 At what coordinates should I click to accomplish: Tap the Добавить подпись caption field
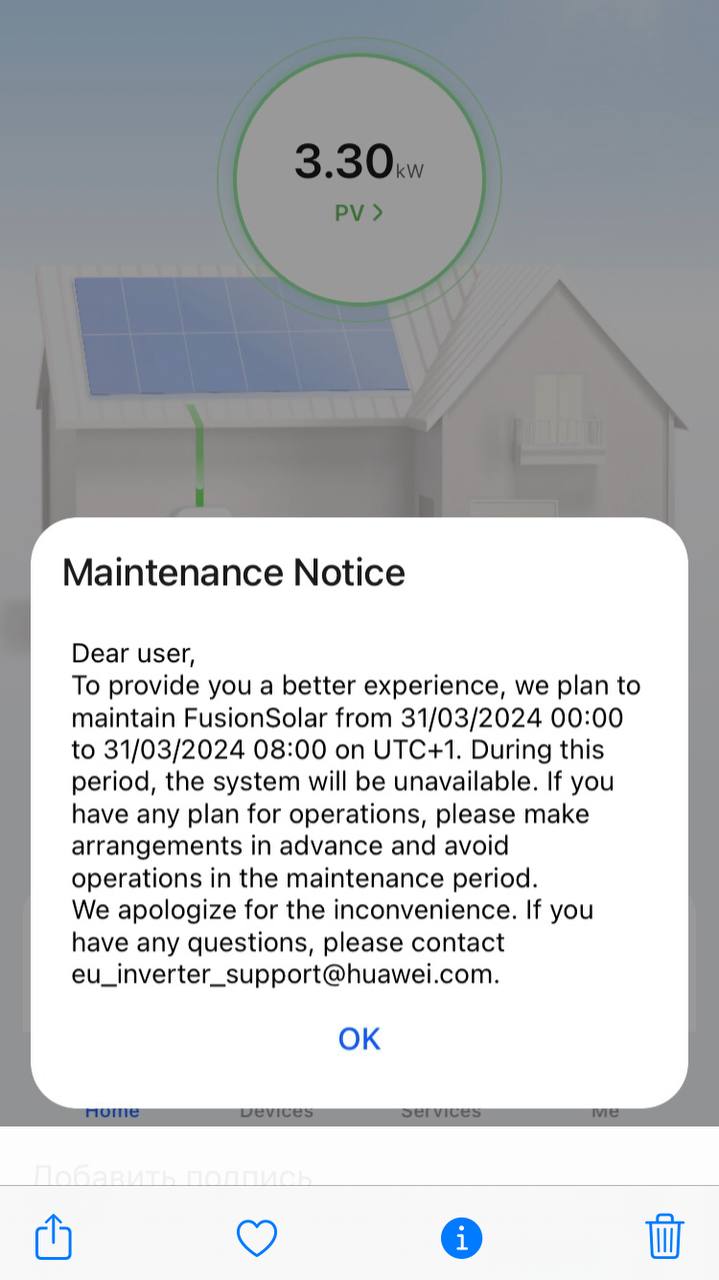point(173,1174)
